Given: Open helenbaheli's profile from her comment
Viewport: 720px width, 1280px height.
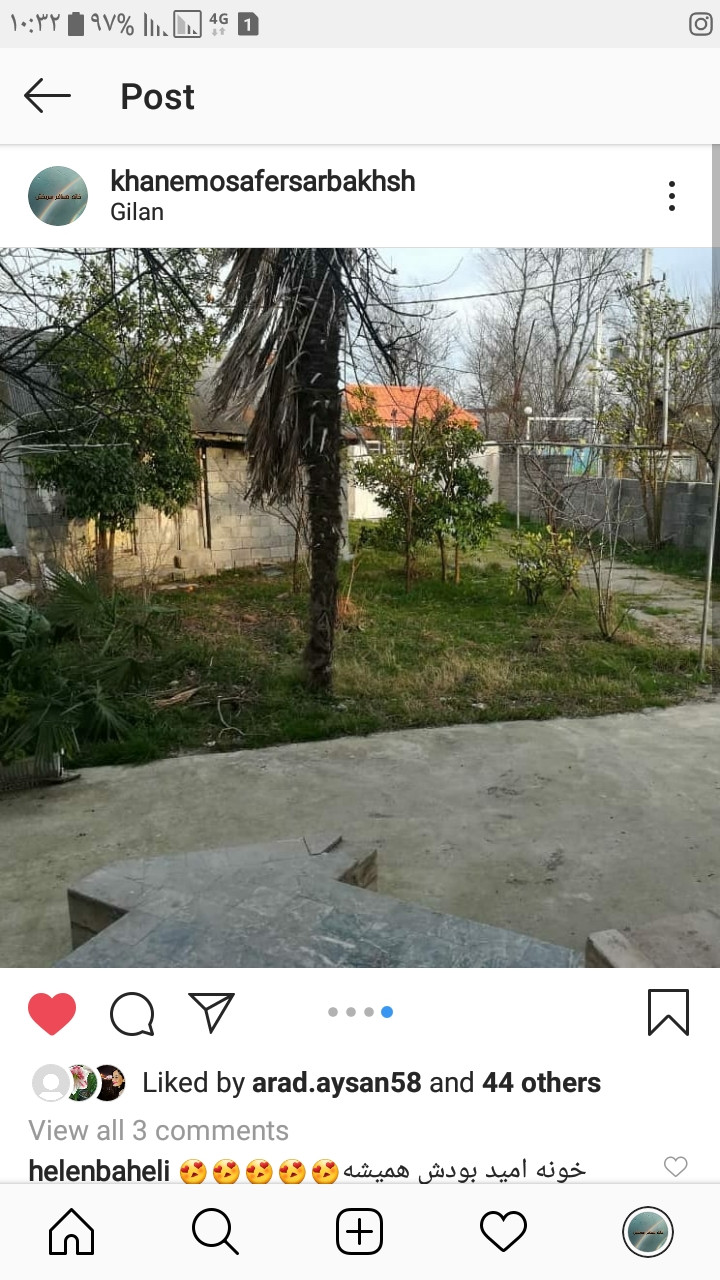Looking at the screenshot, I should [x=99, y=1171].
